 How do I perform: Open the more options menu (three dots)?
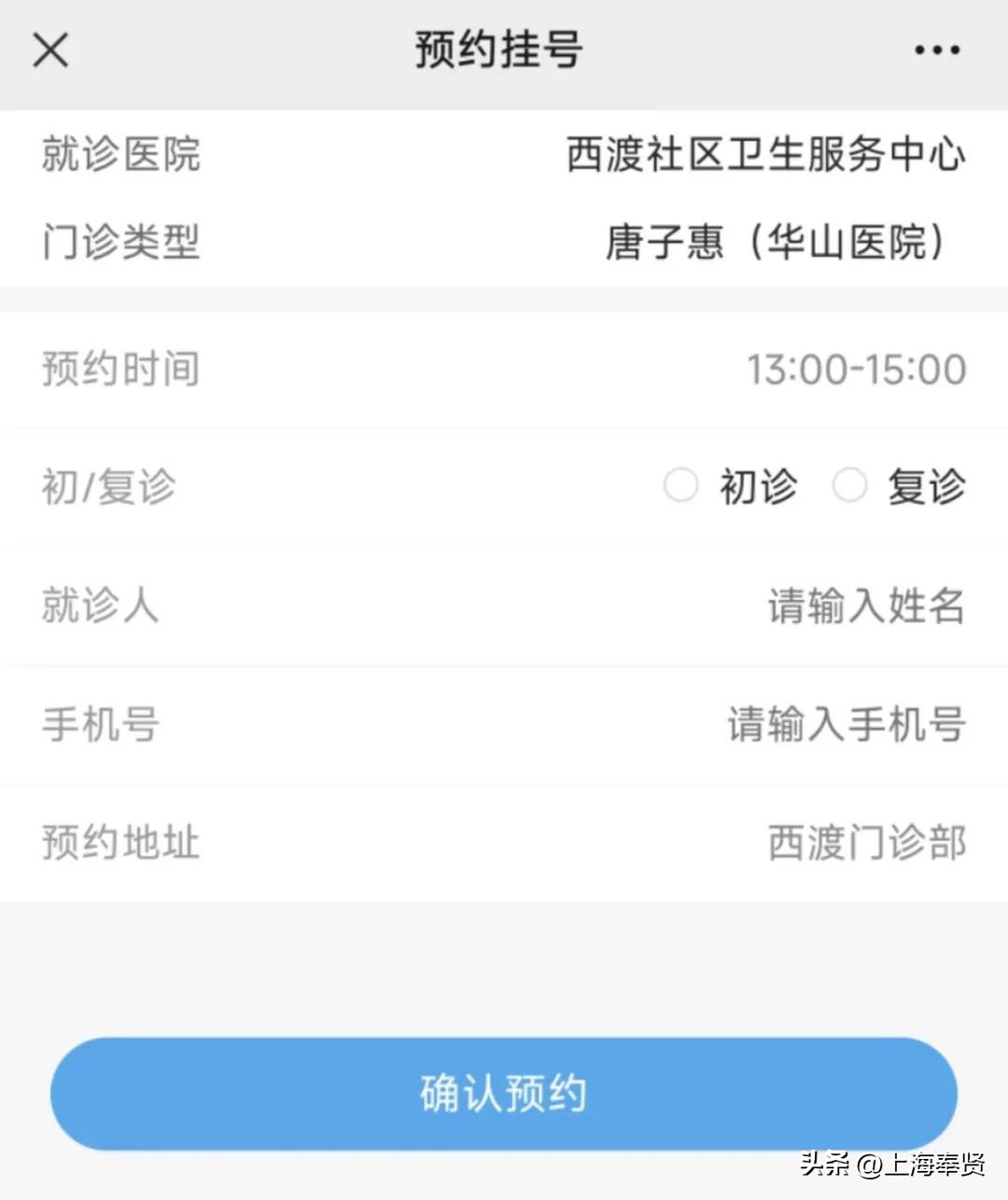(x=936, y=51)
